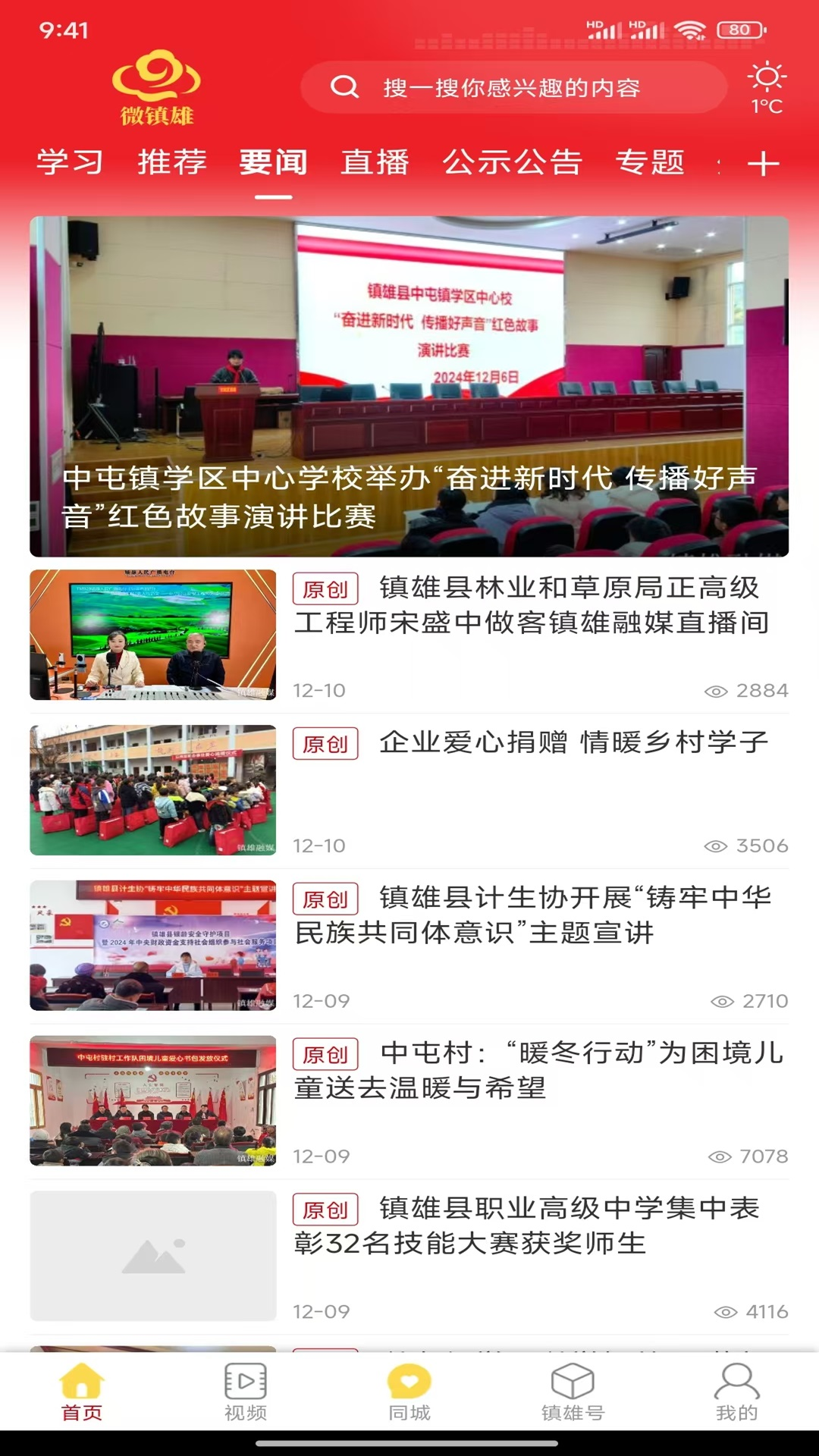819x1456 pixels.
Task: Expand more tabs via the dots indicator
Action: [720, 164]
